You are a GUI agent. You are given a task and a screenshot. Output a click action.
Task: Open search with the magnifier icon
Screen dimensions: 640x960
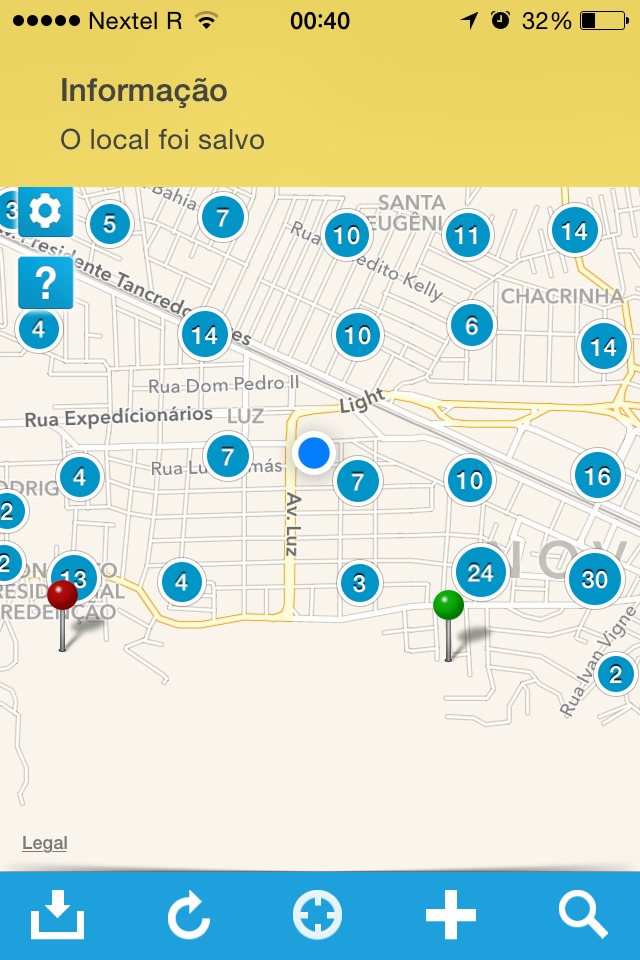point(583,915)
